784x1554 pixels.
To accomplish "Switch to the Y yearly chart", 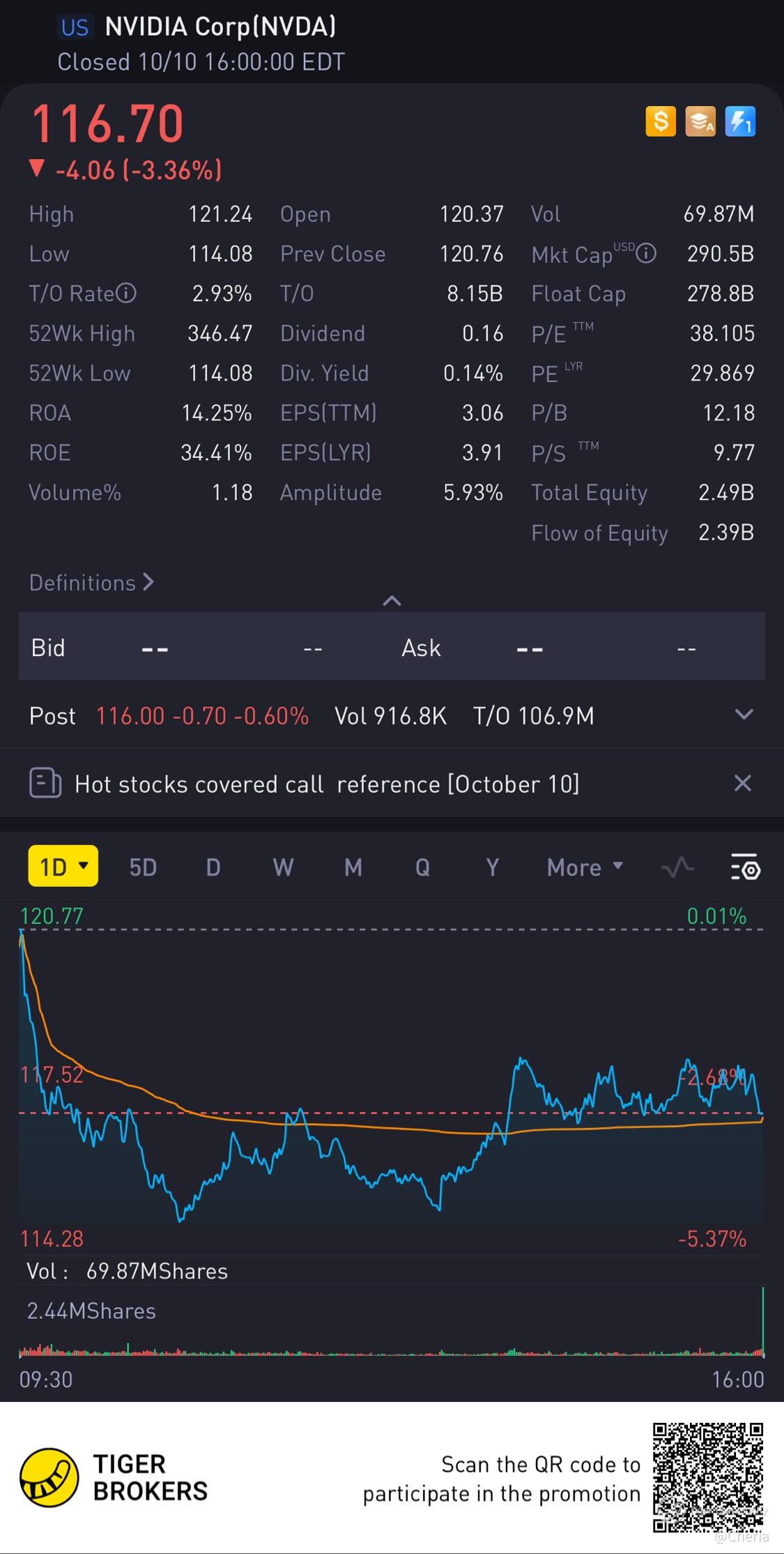I will [x=492, y=867].
